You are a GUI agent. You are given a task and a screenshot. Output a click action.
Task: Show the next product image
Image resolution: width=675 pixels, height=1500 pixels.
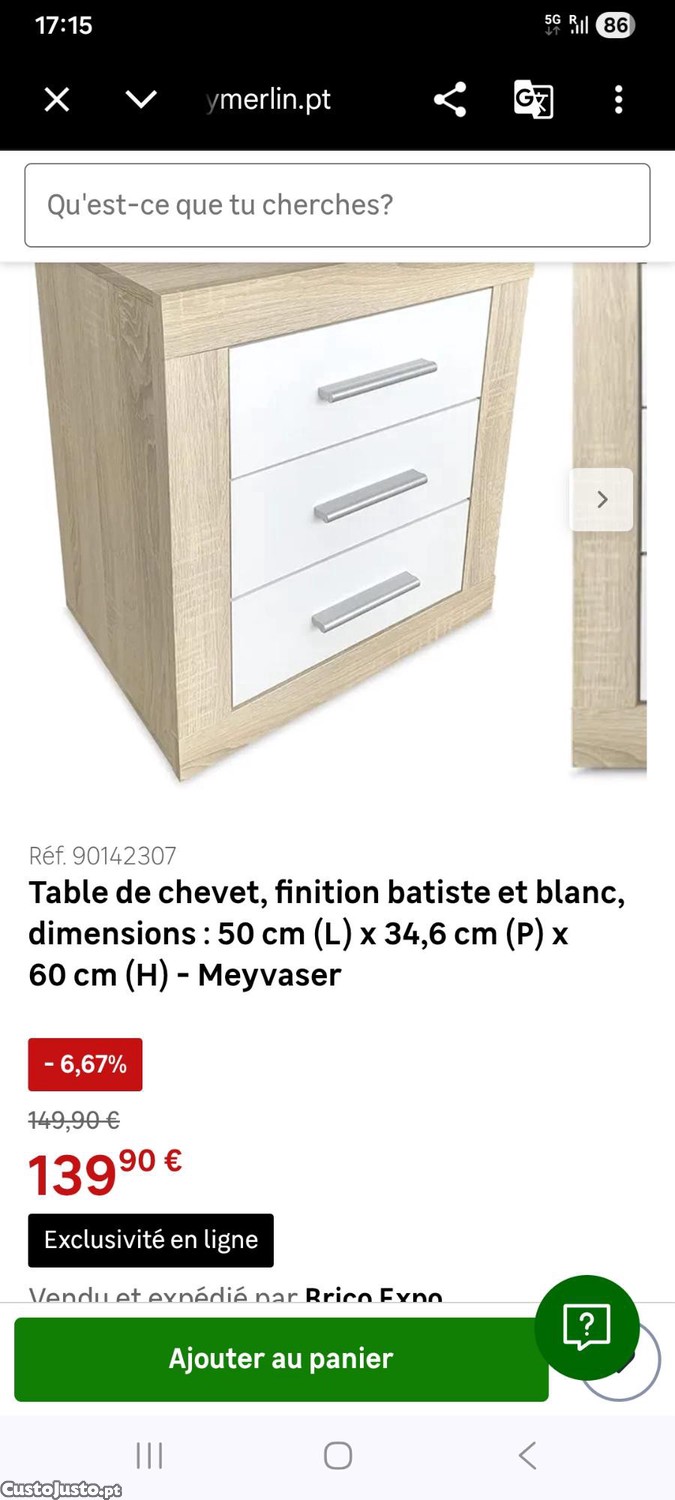click(x=601, y=499)
